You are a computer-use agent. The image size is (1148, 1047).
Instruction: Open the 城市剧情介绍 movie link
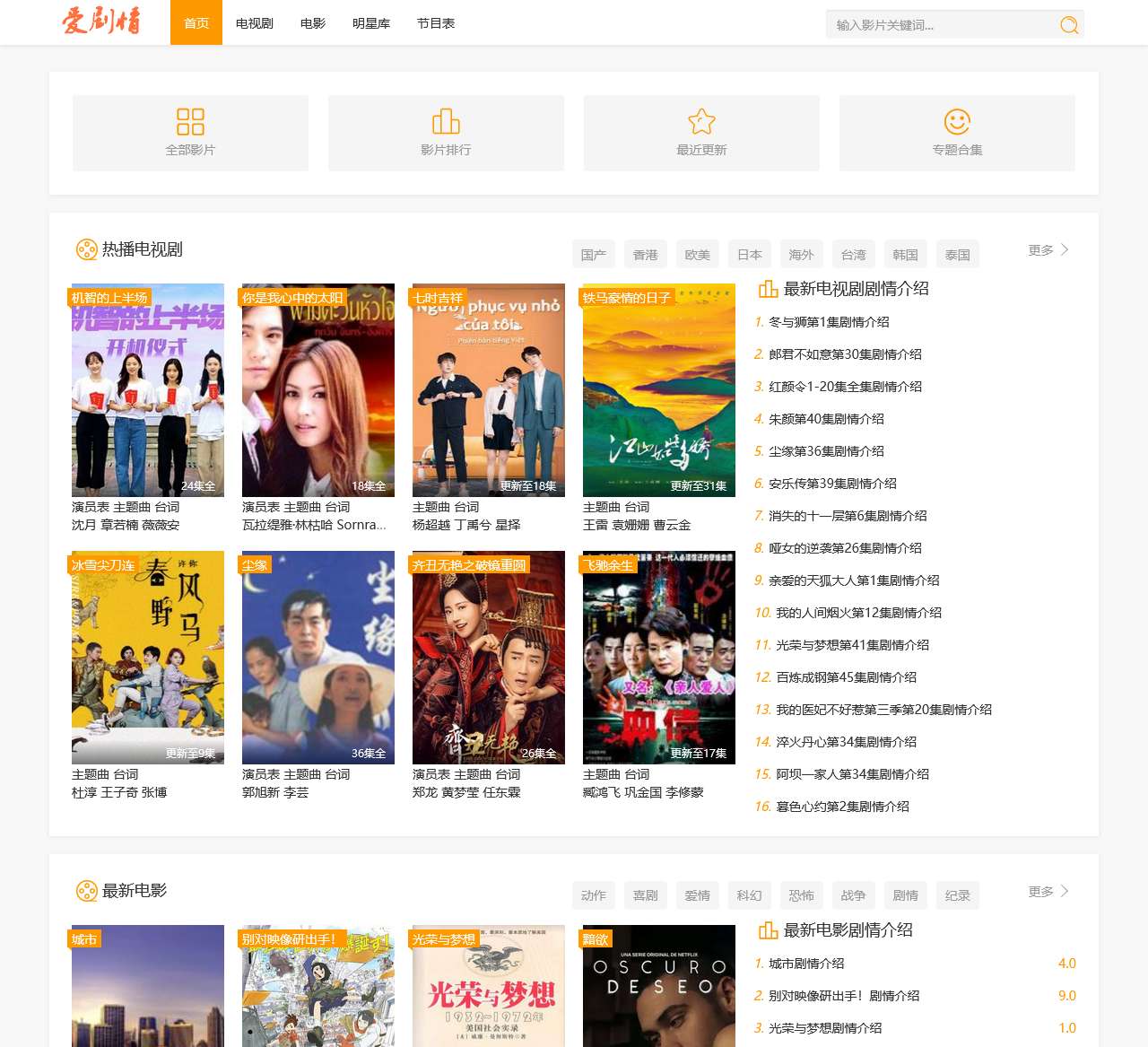(x=806, y=964)
